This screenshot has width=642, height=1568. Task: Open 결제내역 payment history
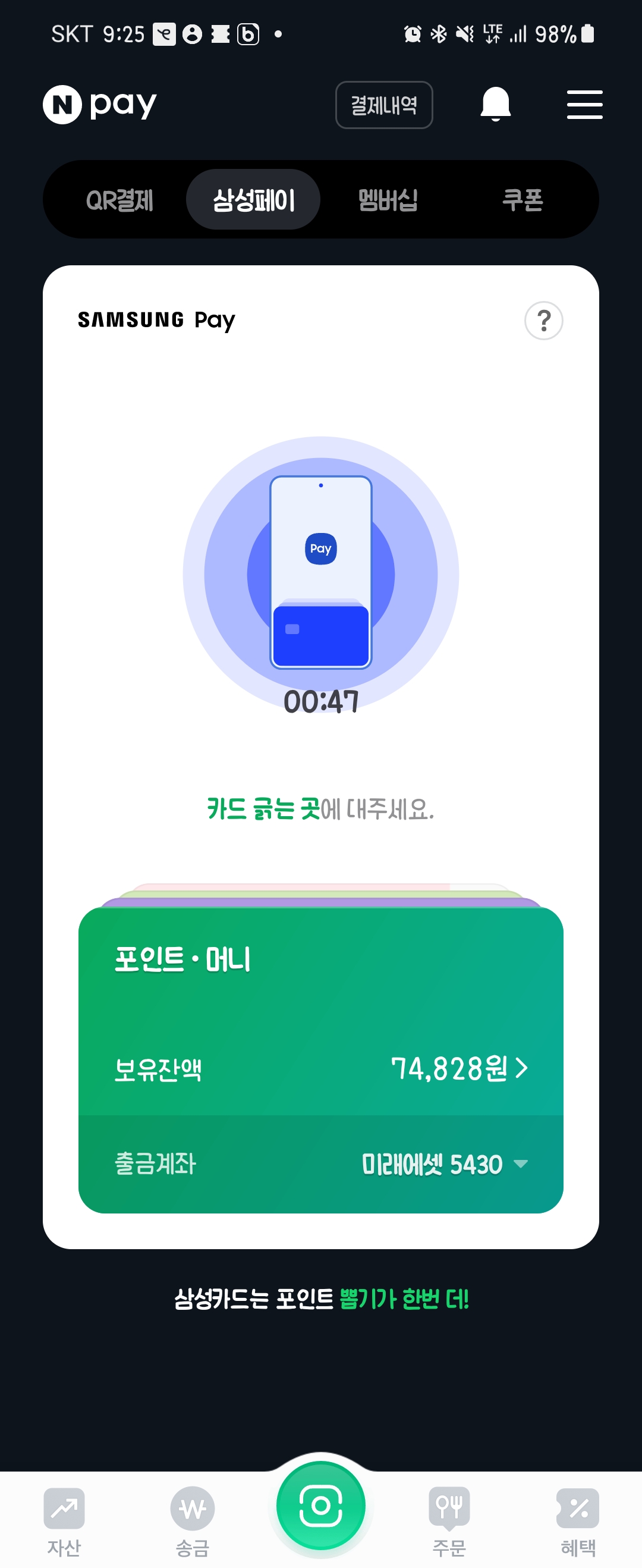point(383,105)
